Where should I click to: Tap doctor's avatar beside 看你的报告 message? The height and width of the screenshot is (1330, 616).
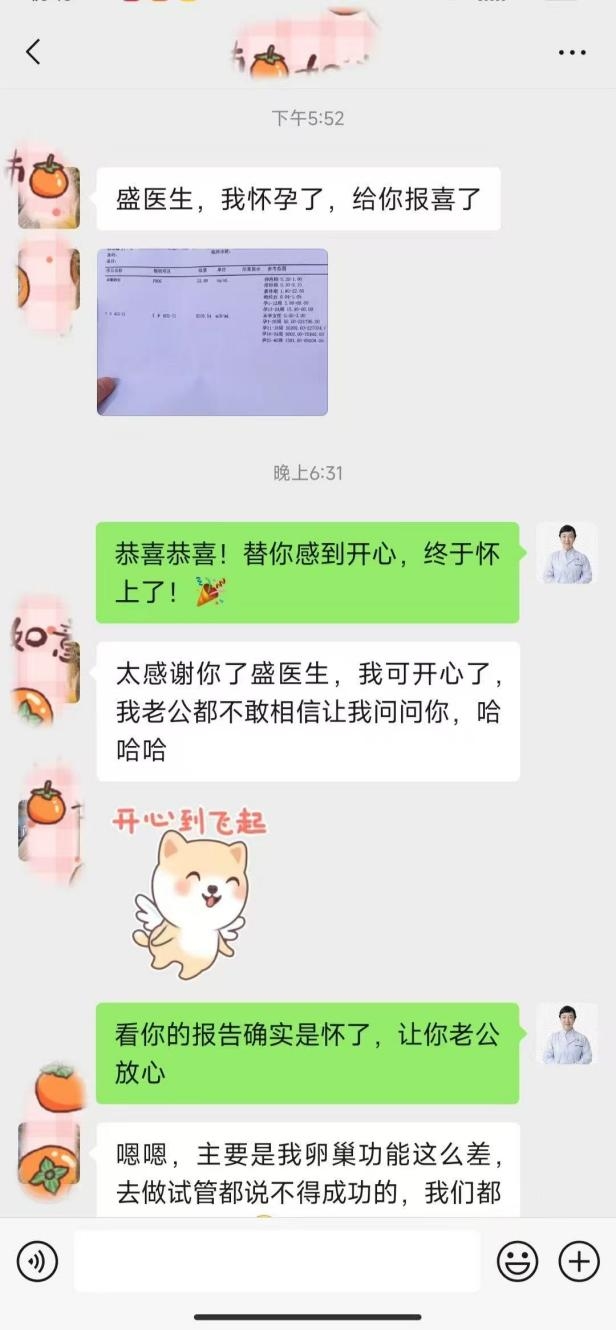pos(566,1034)
